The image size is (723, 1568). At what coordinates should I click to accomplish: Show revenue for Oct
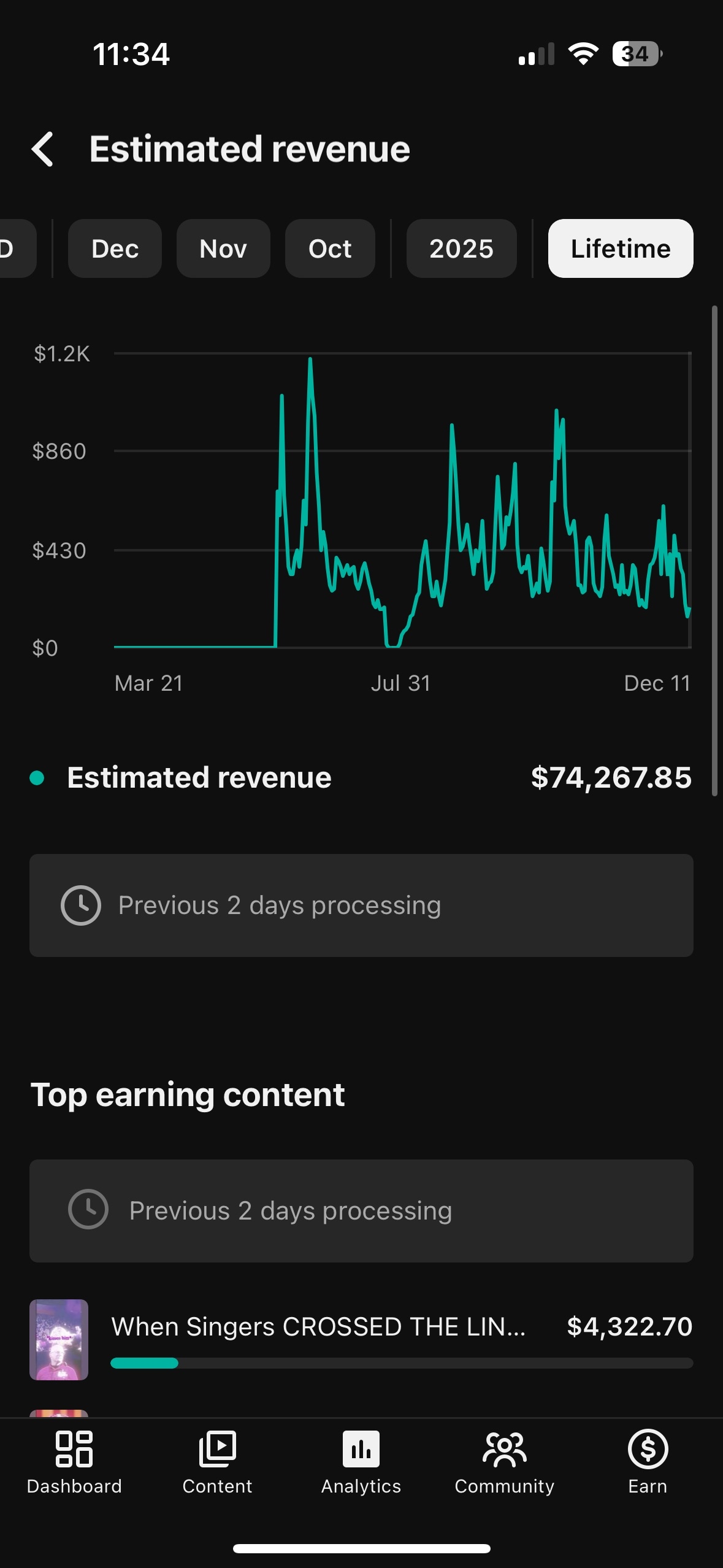[330, 248]
